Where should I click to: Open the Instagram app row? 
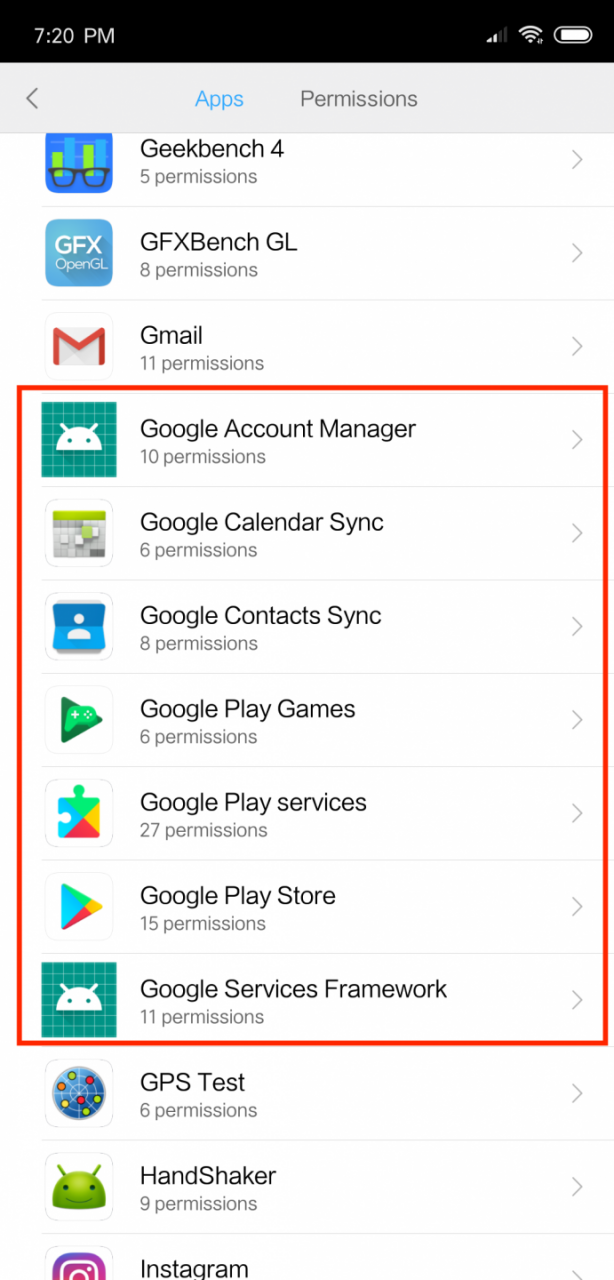click(307, 1258)
